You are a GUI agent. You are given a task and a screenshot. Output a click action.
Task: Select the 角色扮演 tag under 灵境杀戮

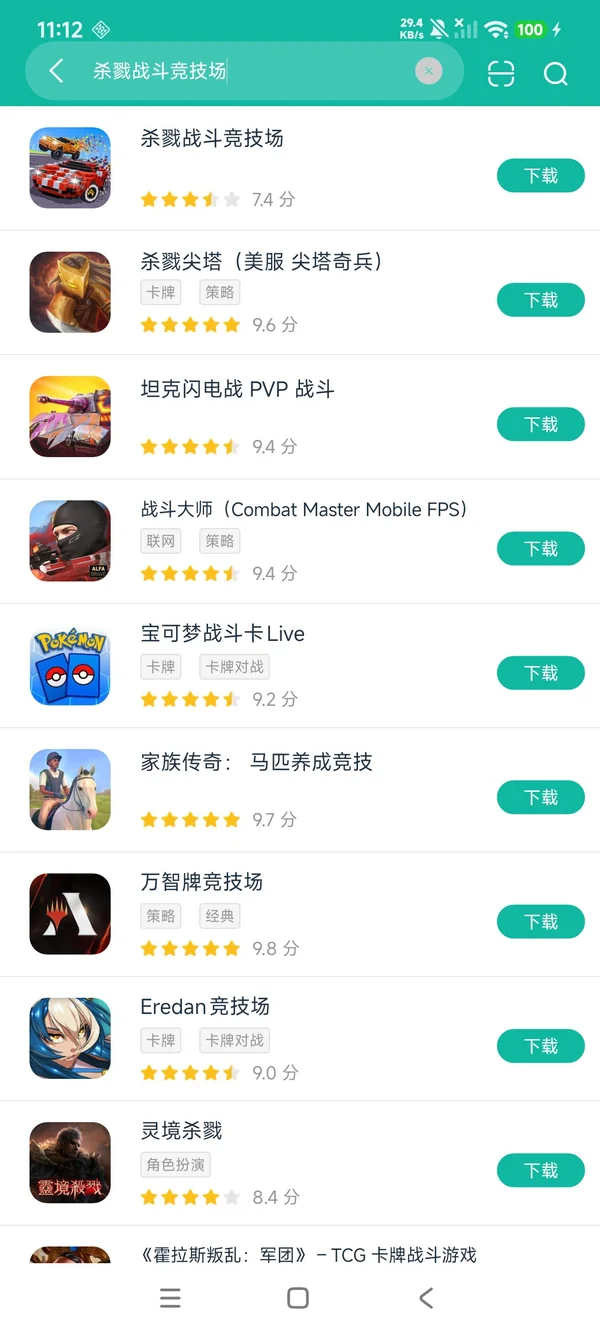175,1164
